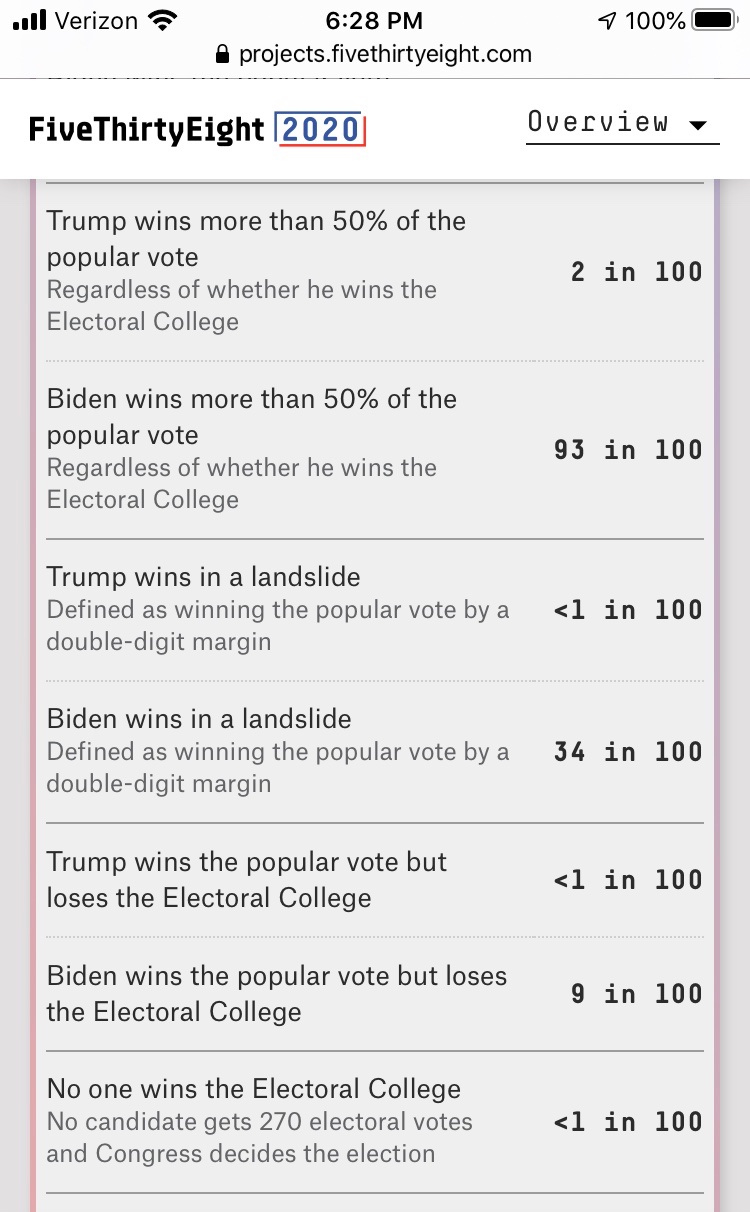Tap the projects.fivethirtyeight.com address bar
Viewport: 750px width, 1212px height.
(x=374, y=54)
